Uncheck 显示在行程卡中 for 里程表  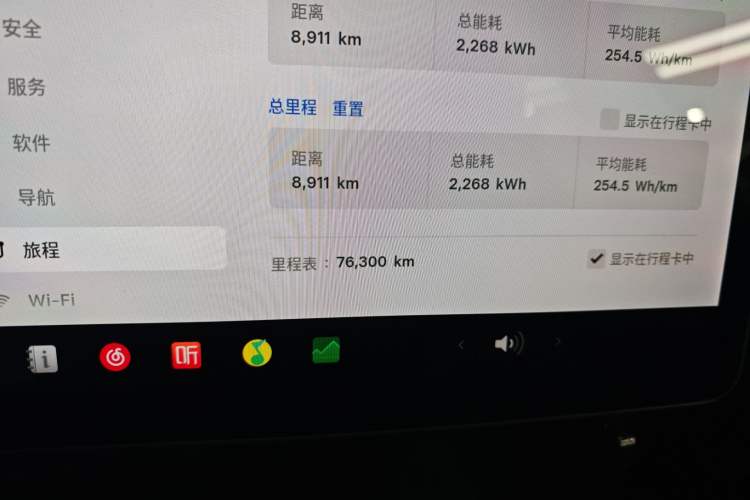(596, 259)
